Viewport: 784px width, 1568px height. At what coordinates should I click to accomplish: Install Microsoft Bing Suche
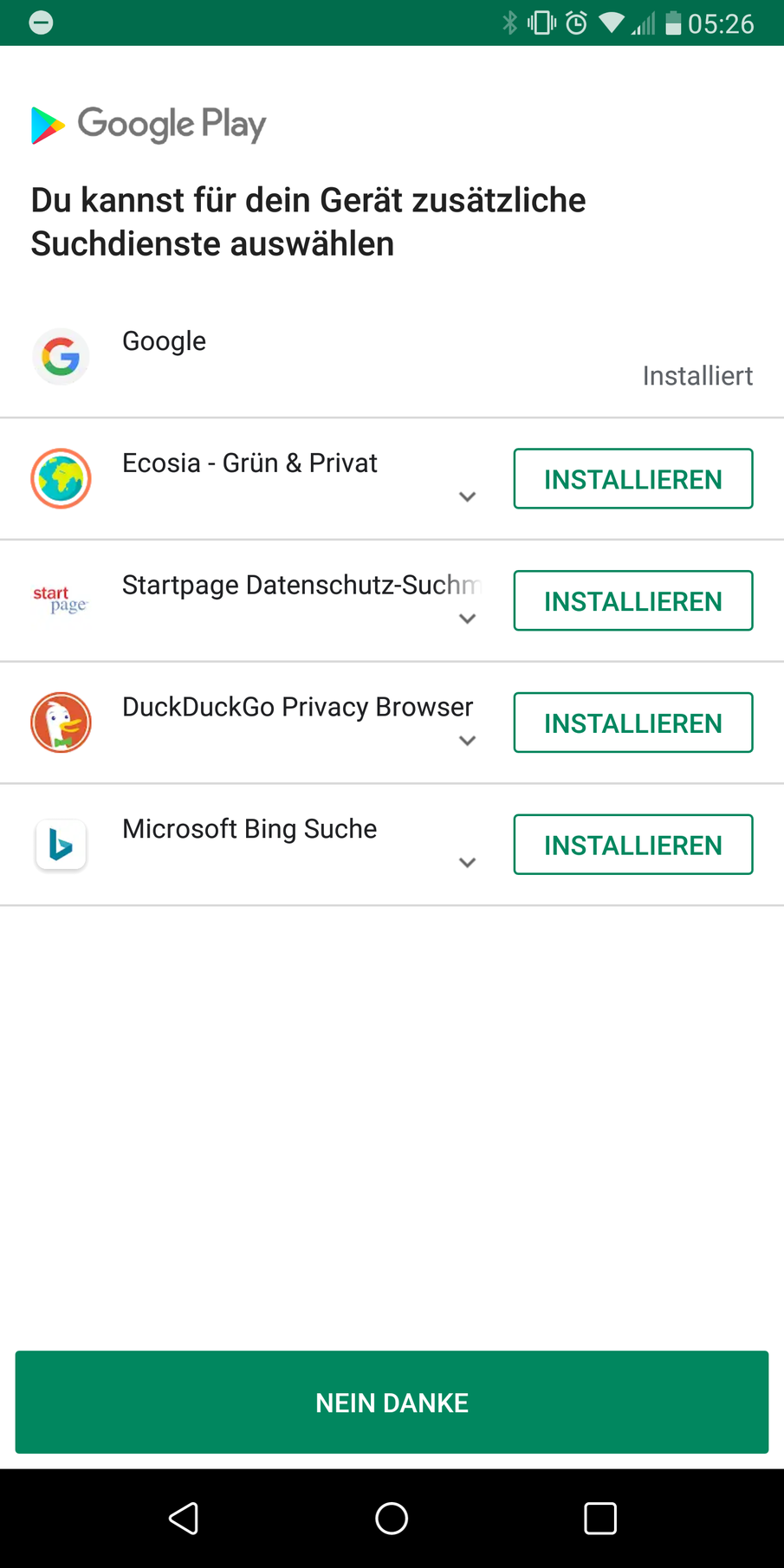632,845
